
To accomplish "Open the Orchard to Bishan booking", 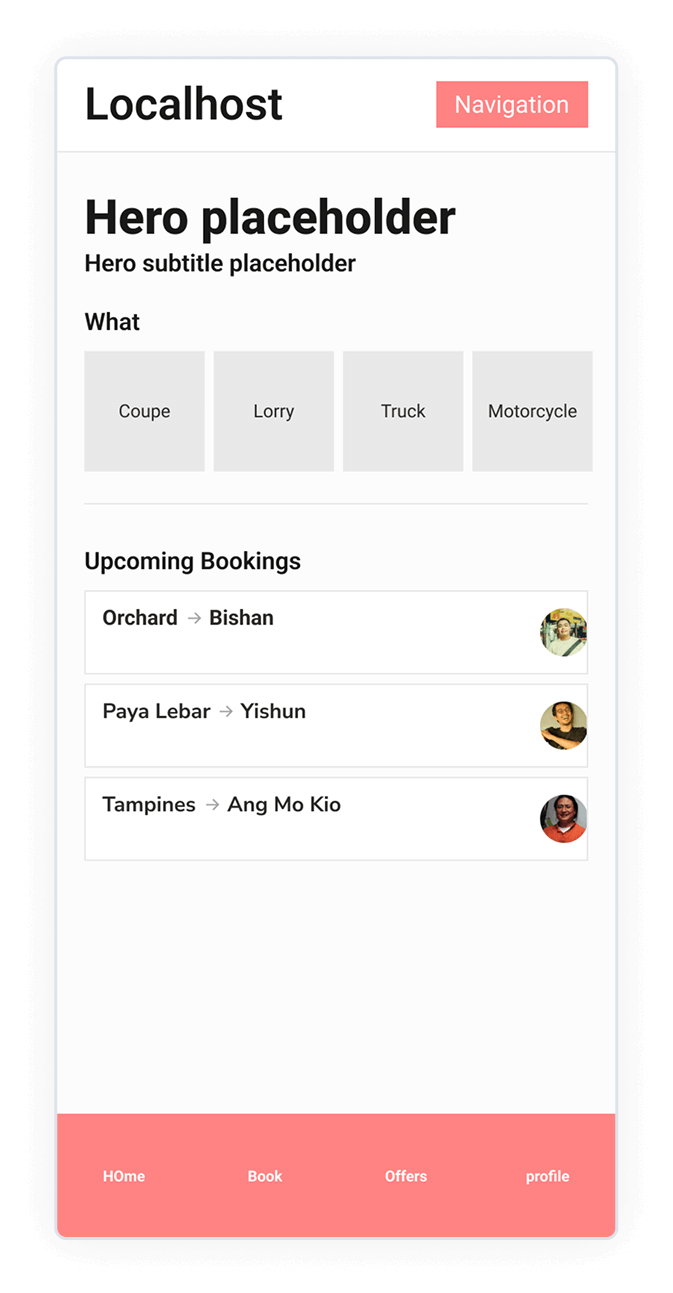I will coord(335,632).
